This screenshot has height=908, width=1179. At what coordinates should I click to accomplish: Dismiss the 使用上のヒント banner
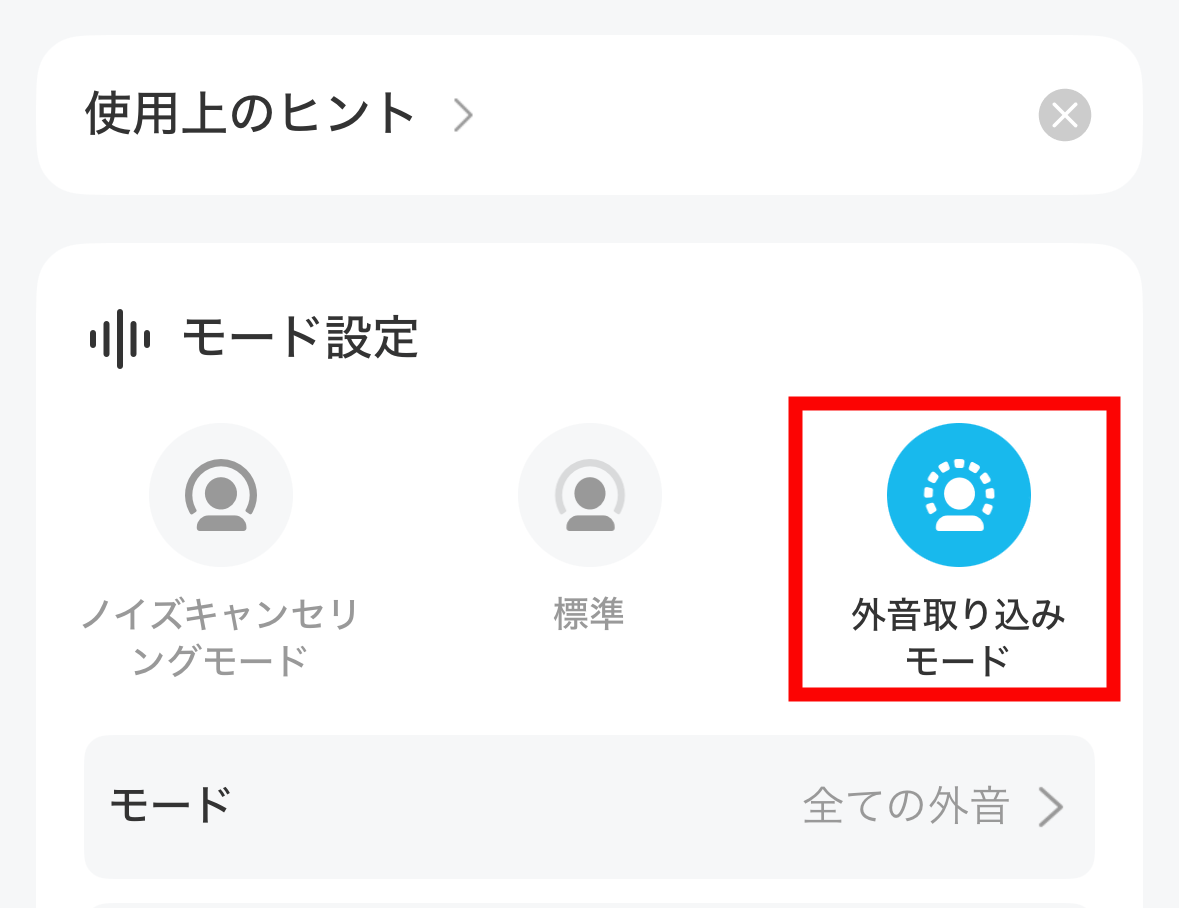(1064, 116)
